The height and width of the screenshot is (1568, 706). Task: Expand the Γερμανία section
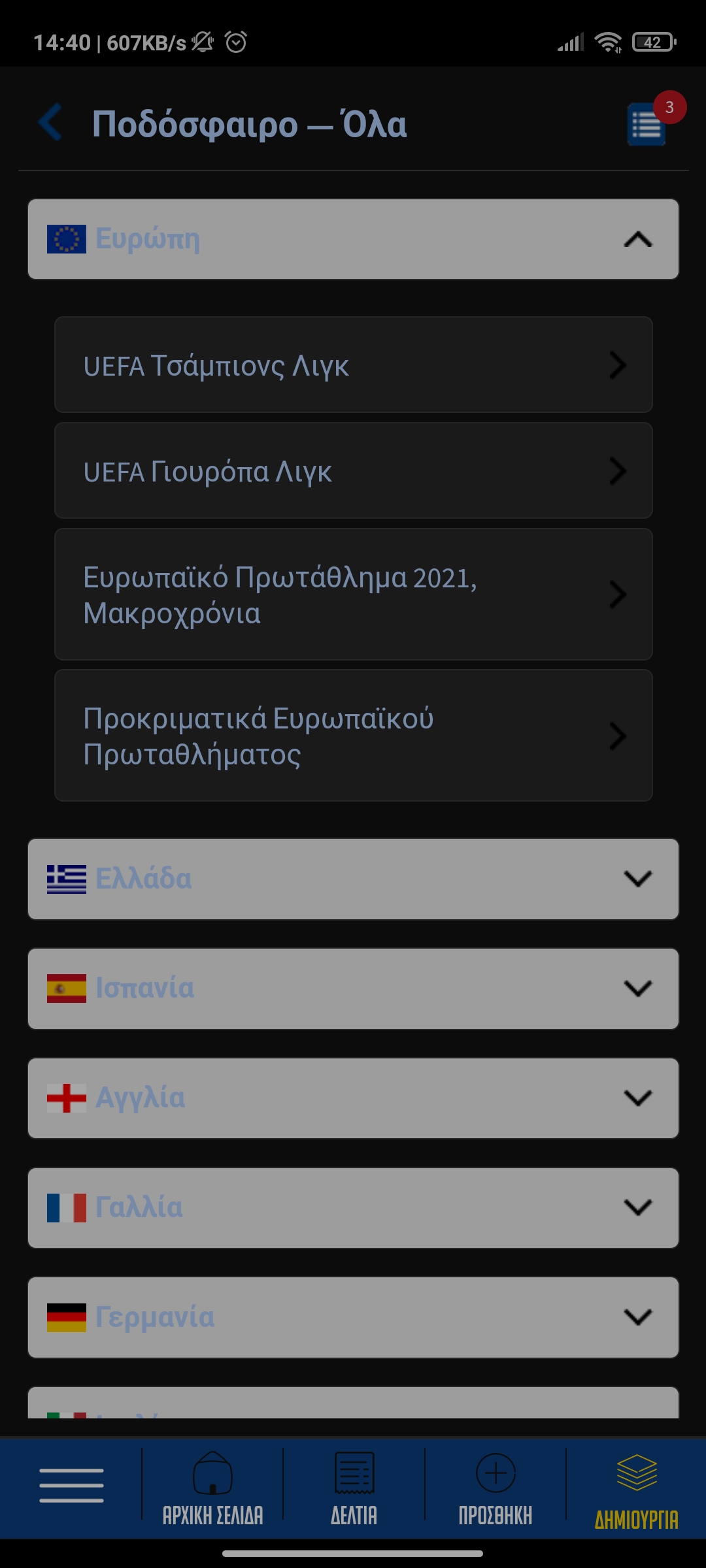pos(353,1317)
